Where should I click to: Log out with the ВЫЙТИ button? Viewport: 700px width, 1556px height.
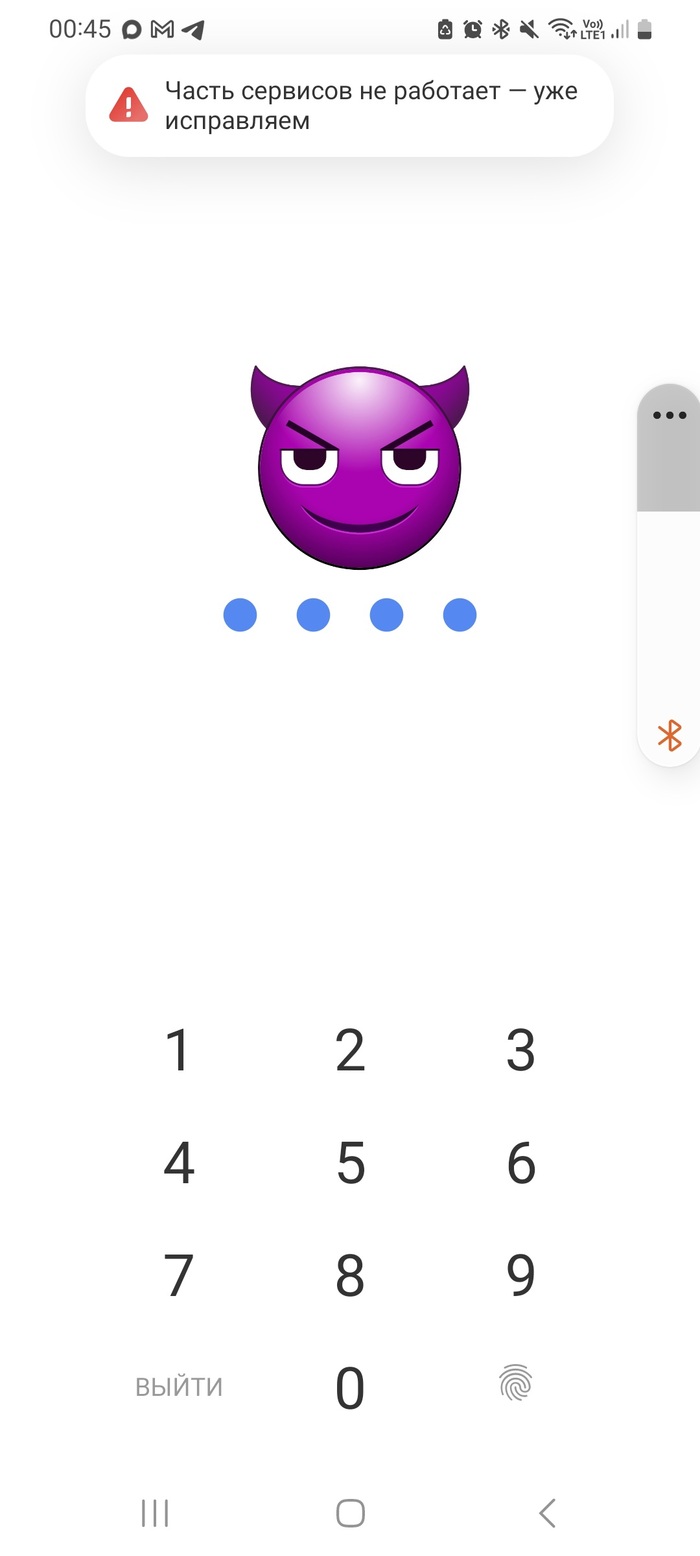click(179, 1387)
